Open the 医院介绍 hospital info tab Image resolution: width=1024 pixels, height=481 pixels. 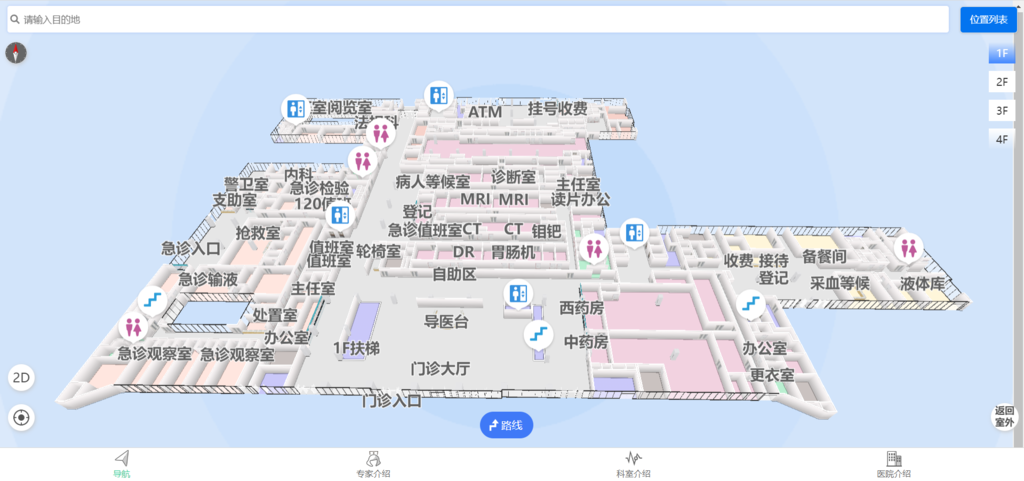(x=893, y=465)
